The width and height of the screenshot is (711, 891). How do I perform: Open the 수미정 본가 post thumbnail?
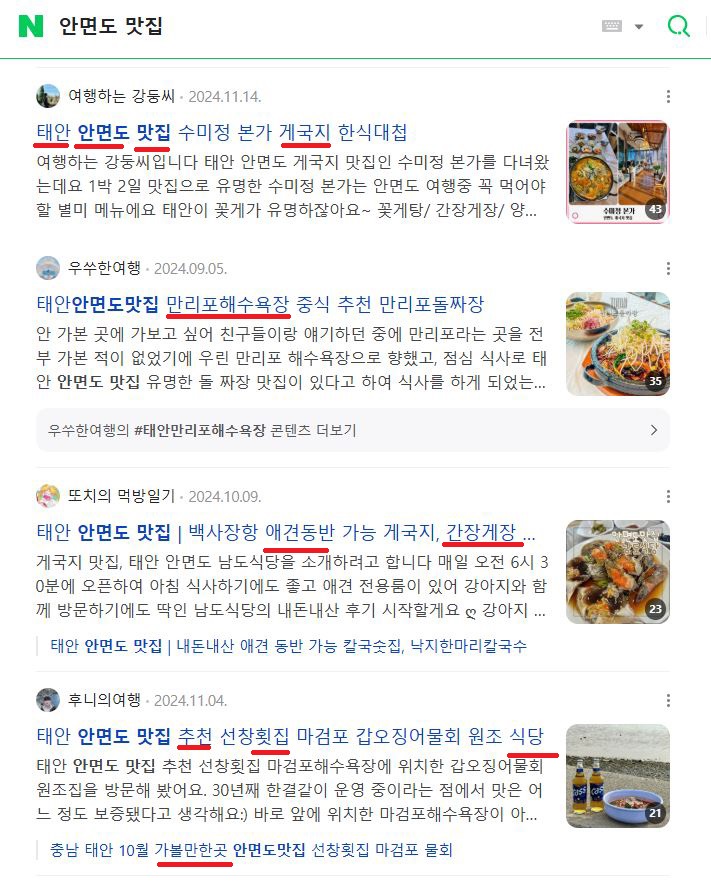pos(617,171)
